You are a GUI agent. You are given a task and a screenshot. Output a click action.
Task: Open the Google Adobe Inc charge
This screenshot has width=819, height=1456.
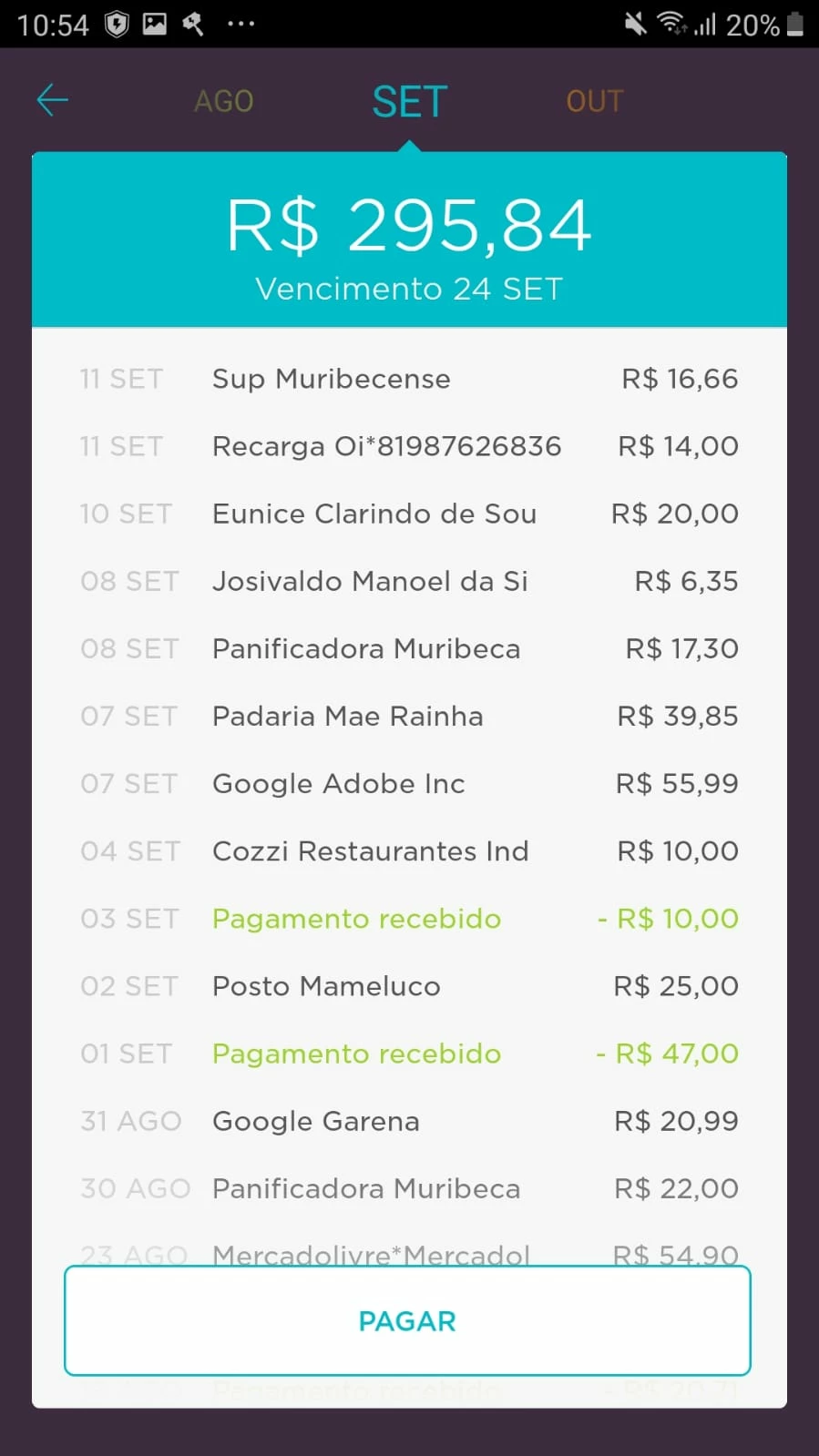[409, 783]
